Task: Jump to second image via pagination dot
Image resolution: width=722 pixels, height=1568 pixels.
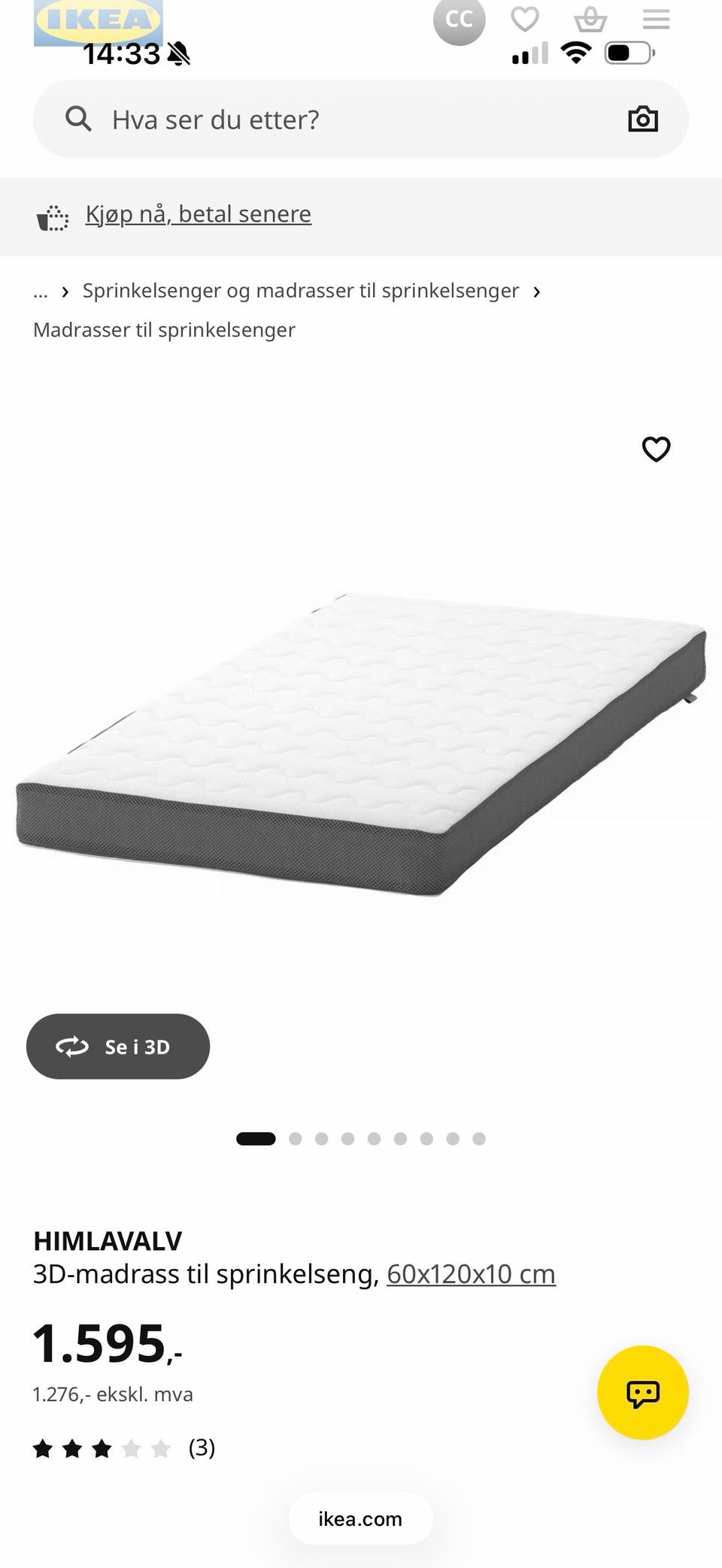Action: pyautogui.click(x=296, y=1139)
